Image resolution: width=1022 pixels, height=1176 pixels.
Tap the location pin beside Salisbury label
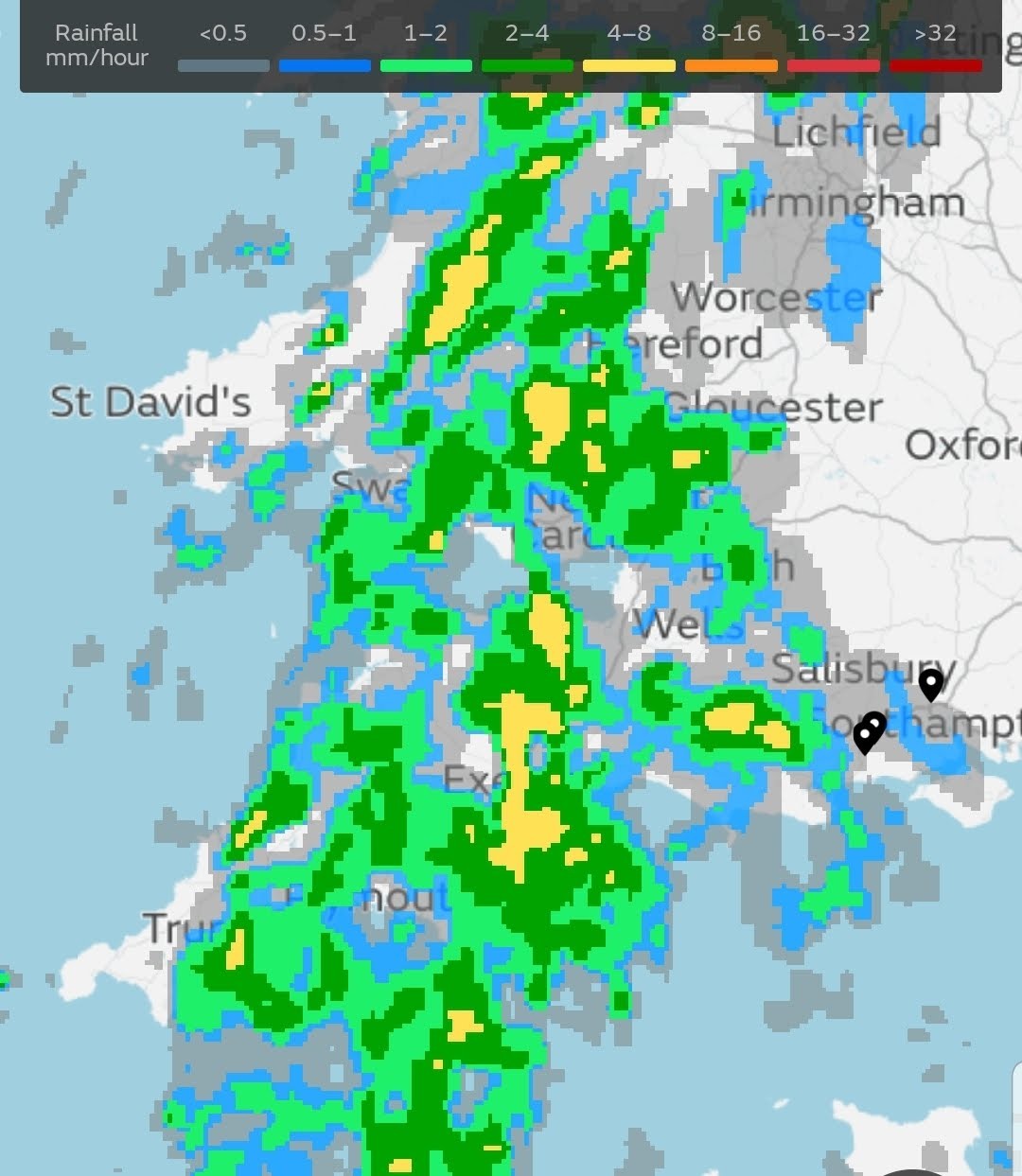(x=931, y=682)
